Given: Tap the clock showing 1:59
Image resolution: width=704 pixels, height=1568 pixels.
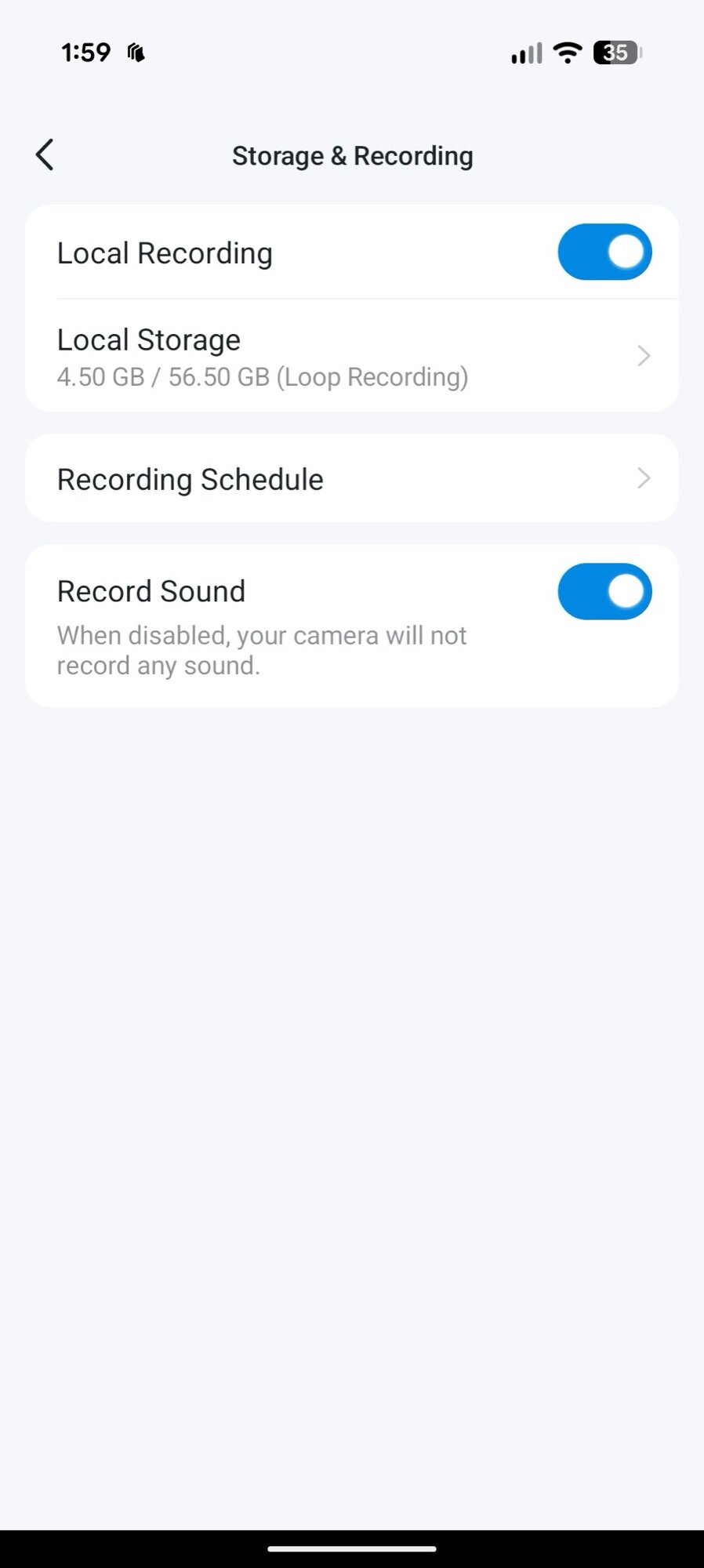Looking at the screenshot, I should point(85,52).
